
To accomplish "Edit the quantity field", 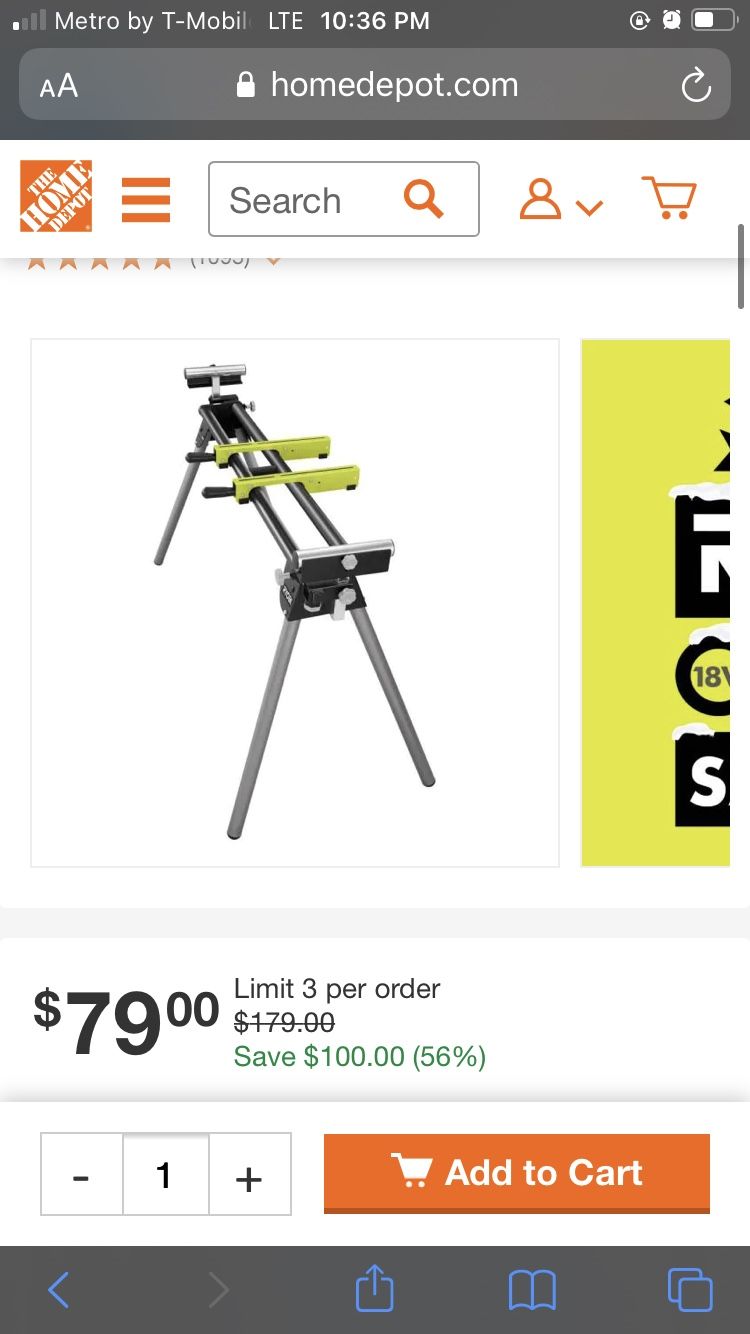I will tap(166, 1174).
